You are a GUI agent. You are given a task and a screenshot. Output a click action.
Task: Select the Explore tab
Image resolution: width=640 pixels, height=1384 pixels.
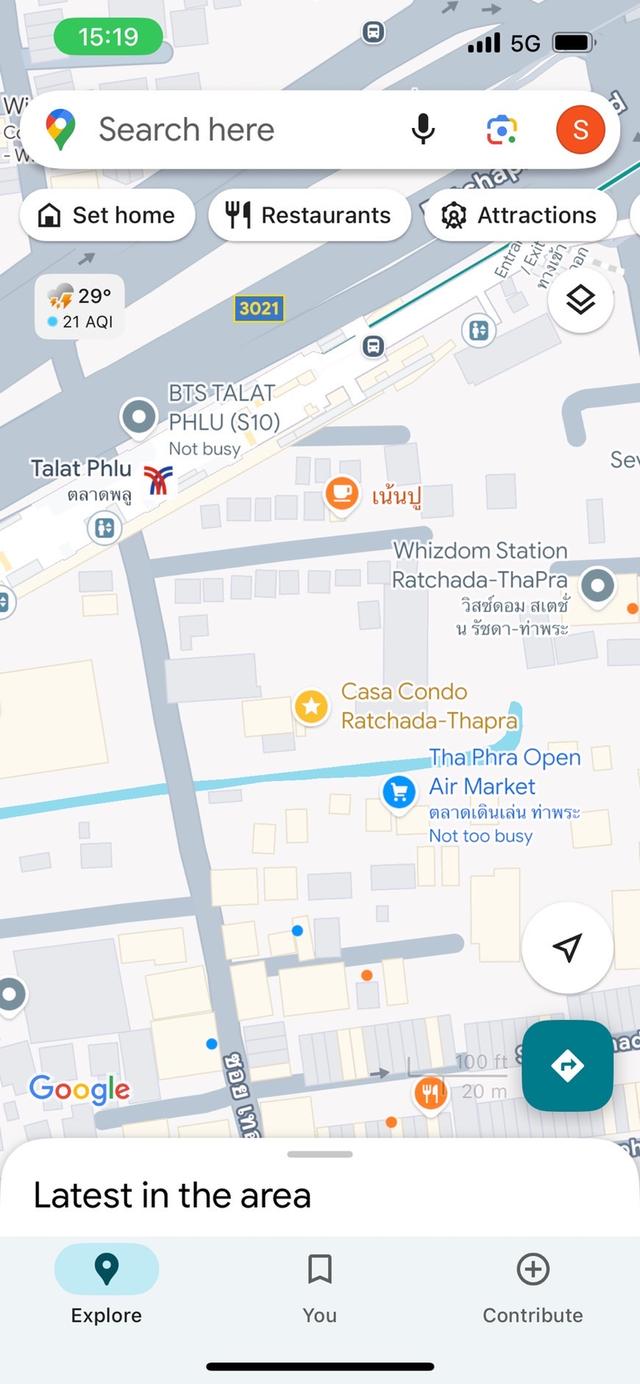pyautogui.click(x=106, y=1288)
